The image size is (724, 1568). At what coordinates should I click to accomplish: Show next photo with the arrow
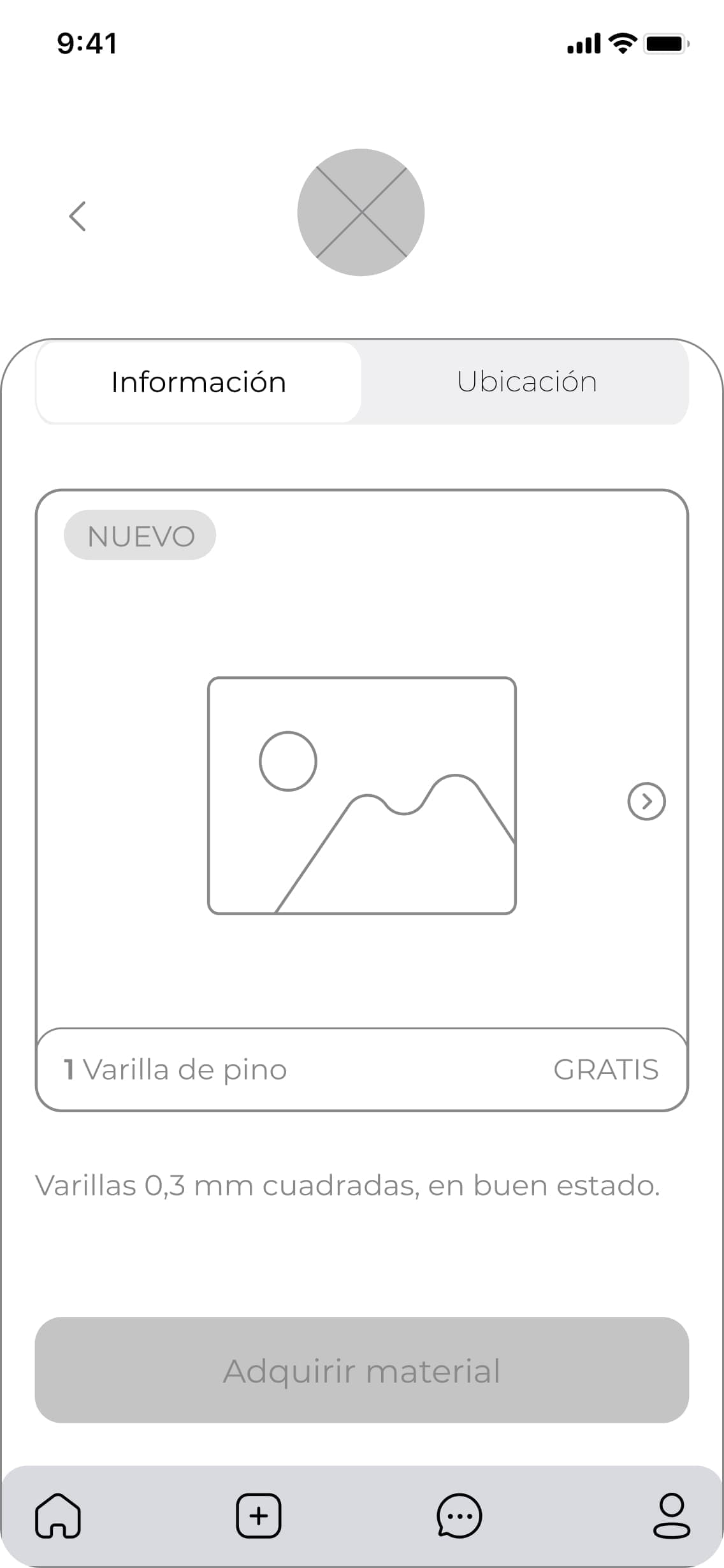646,801
